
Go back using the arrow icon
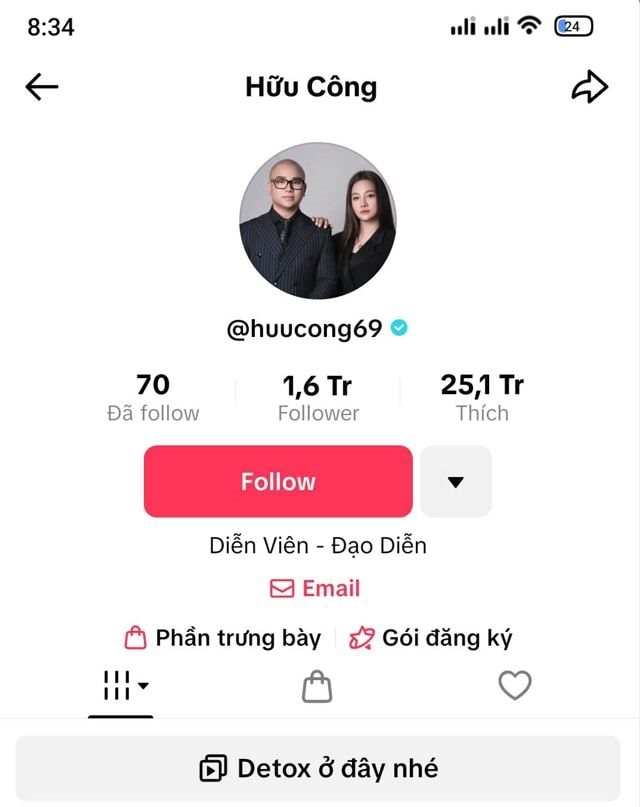tap(42, 87)
